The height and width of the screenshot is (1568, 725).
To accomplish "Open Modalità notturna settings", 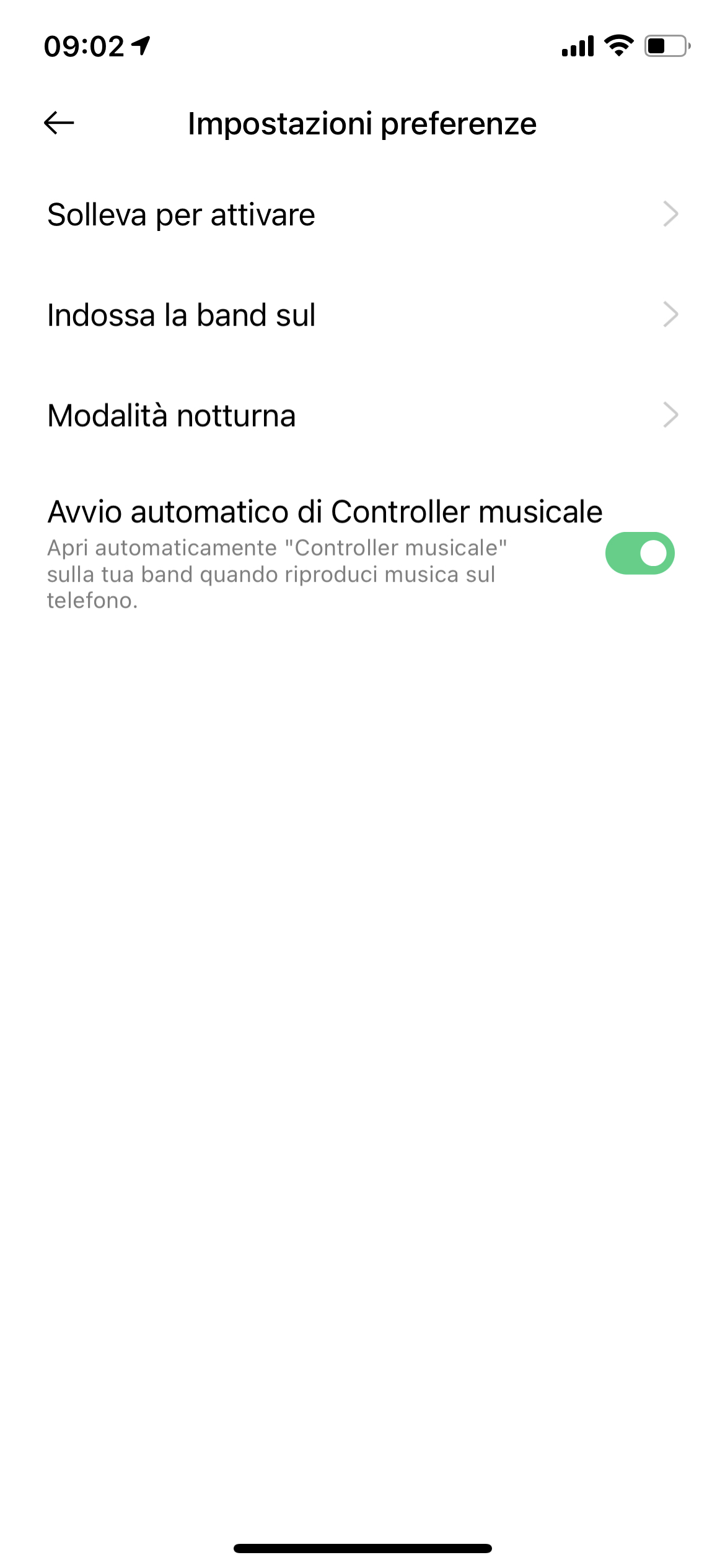I will [x=362, y=416].
